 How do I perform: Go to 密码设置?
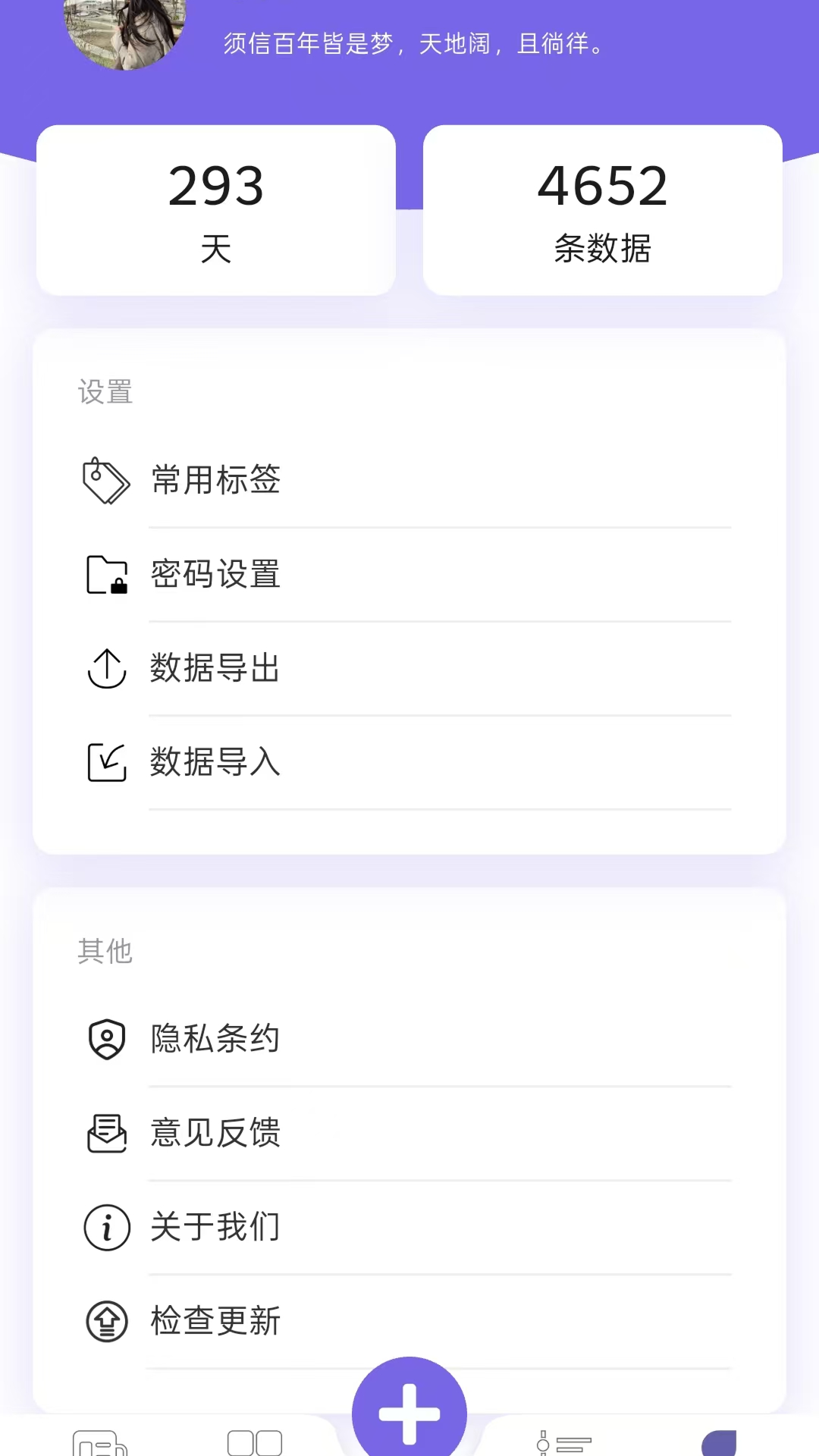tap(216, 574)
